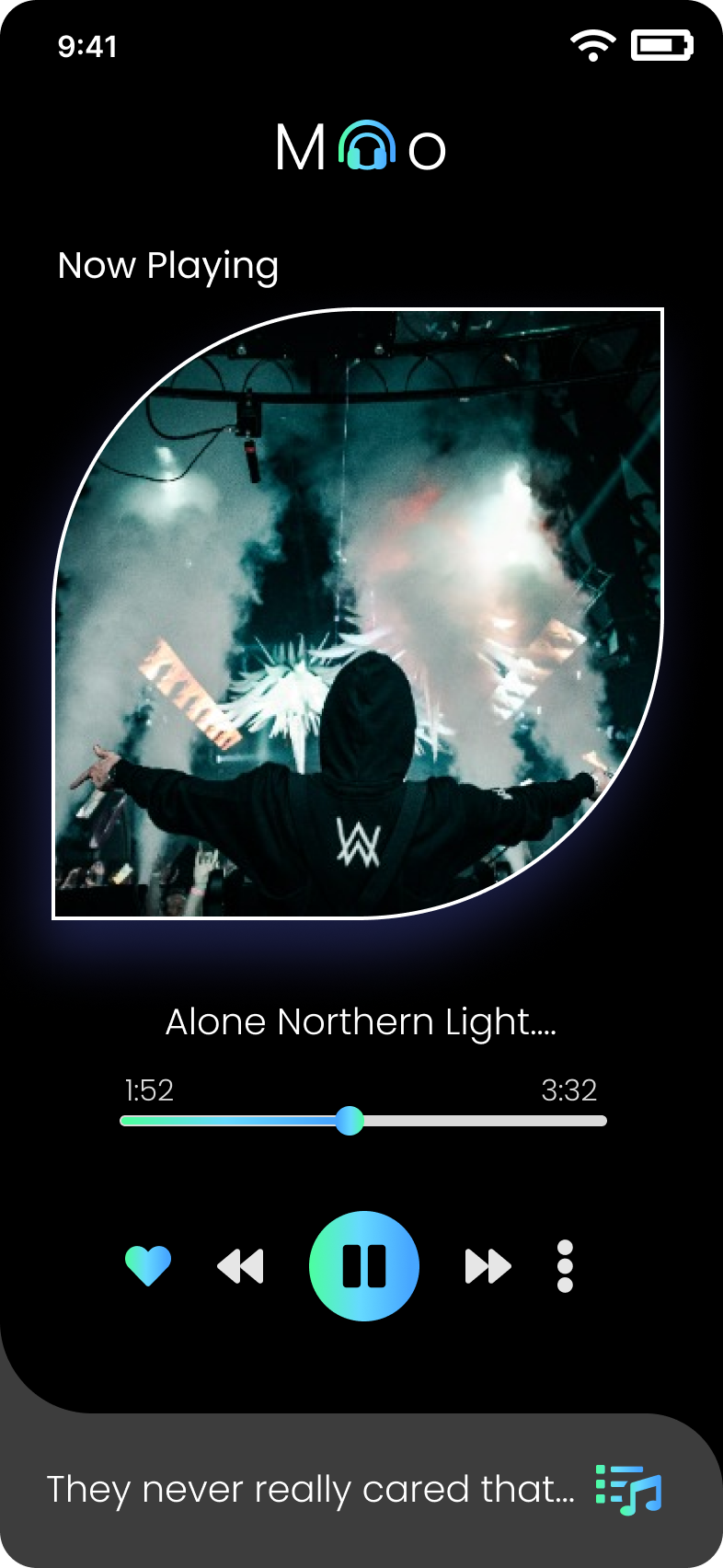
Task: Open the playlist queue icon
Action: [x=628, y=1489]
